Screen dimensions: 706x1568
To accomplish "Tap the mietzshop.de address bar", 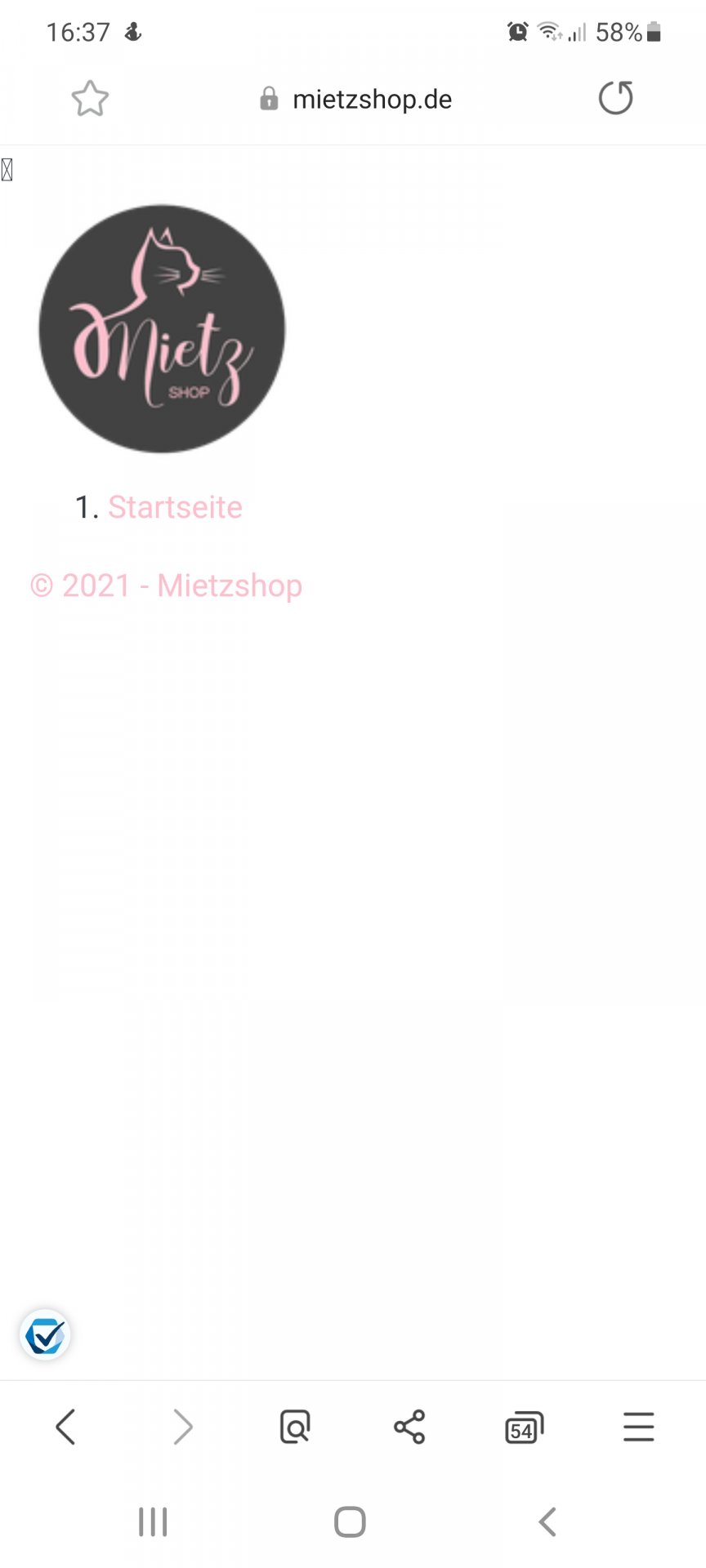I will 356,100.
